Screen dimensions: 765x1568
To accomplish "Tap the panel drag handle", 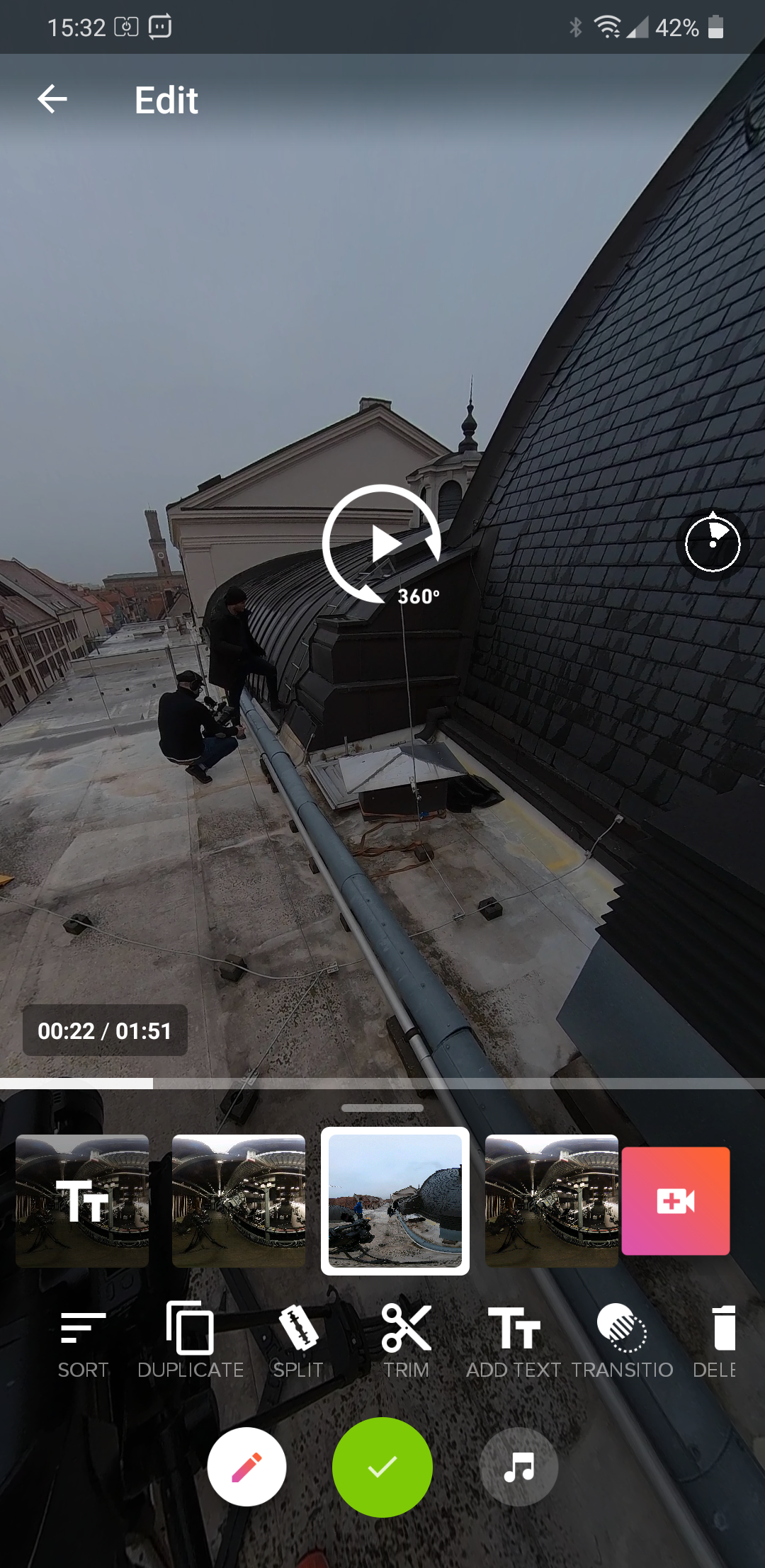I will point(382,1108).
